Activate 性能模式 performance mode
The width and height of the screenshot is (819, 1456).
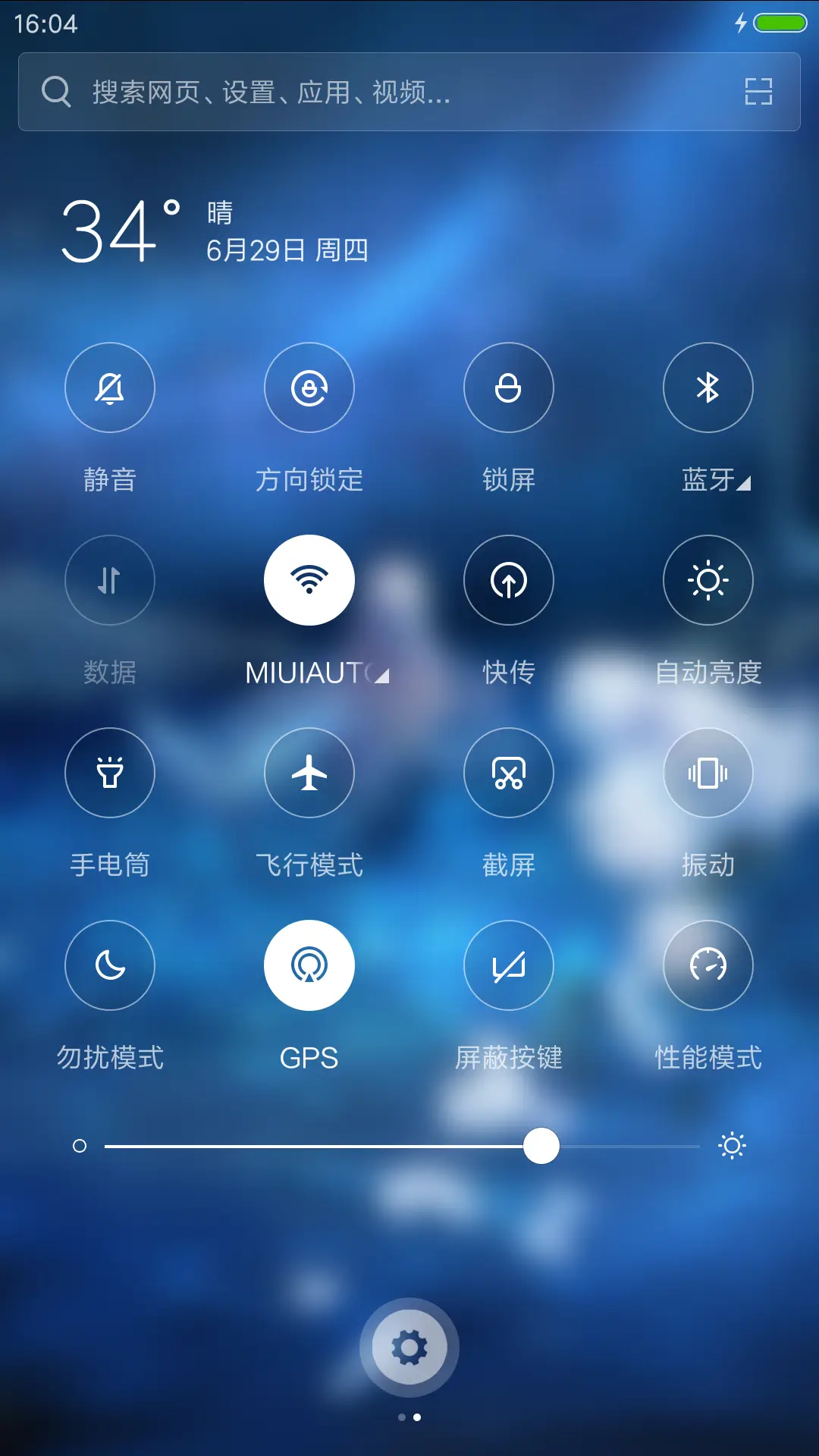[x=708, y=965]
